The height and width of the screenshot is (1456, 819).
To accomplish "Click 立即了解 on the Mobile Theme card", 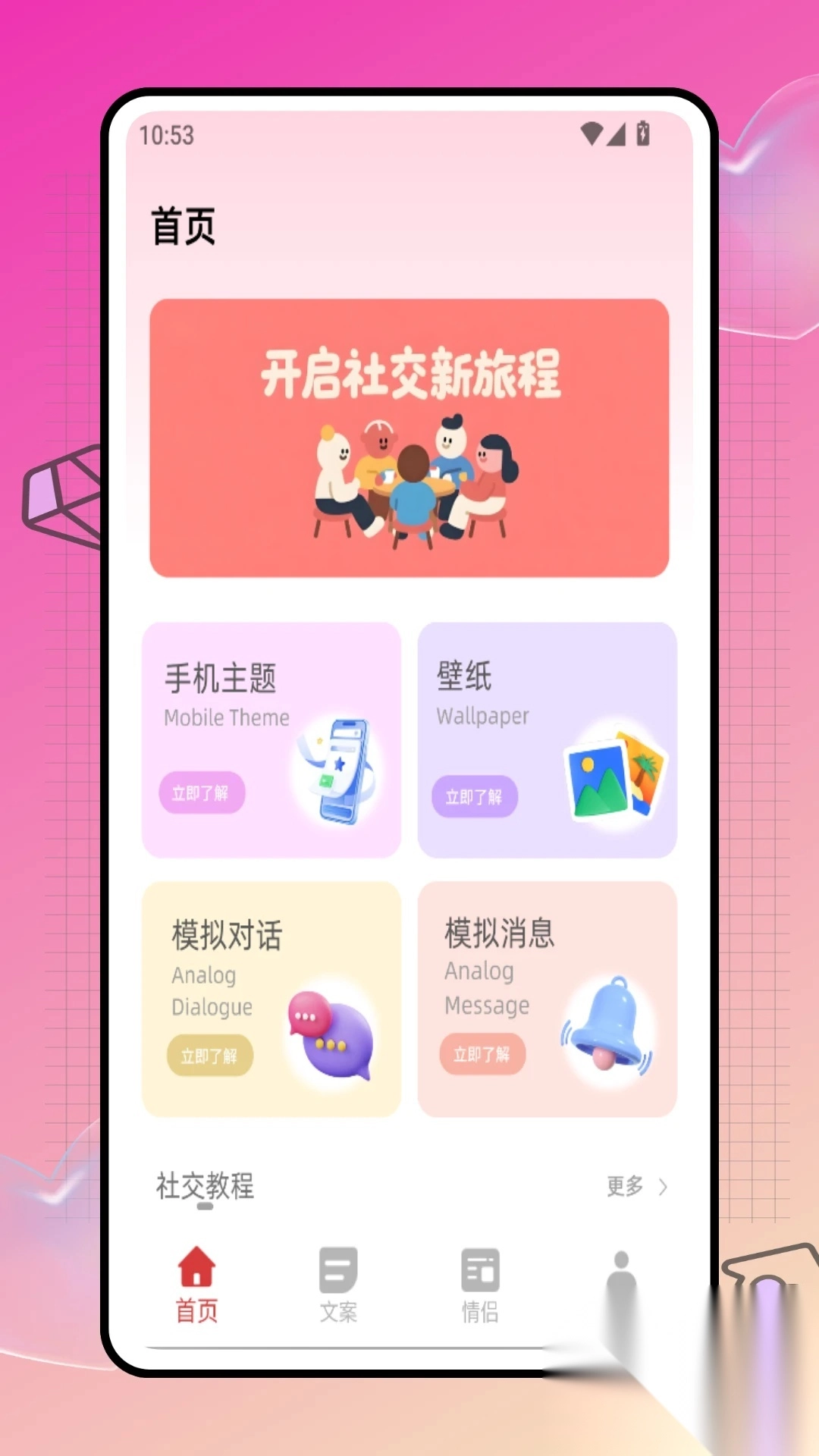I will pos(202,792).
